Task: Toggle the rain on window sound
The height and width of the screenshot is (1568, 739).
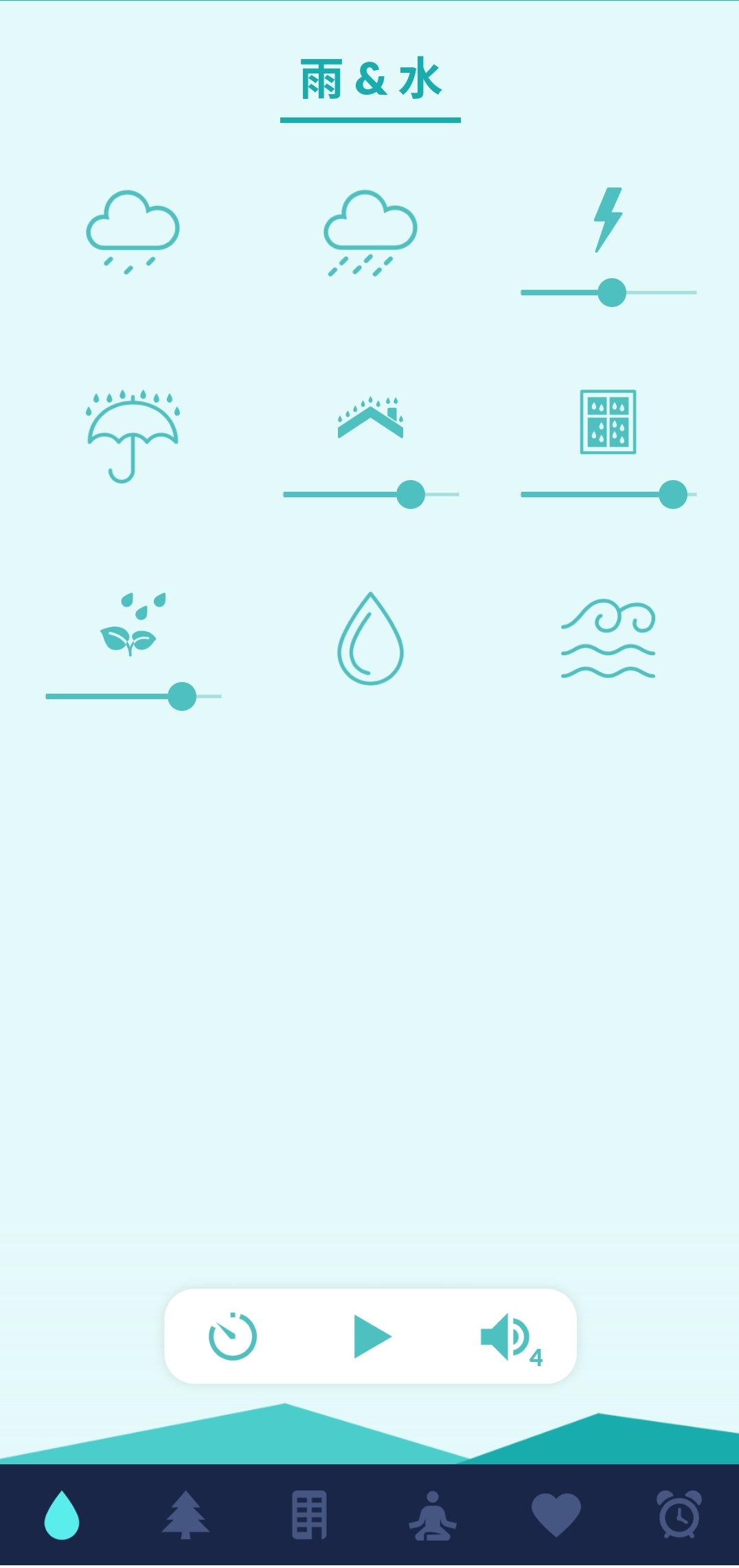Action: [x=608, y=422]
